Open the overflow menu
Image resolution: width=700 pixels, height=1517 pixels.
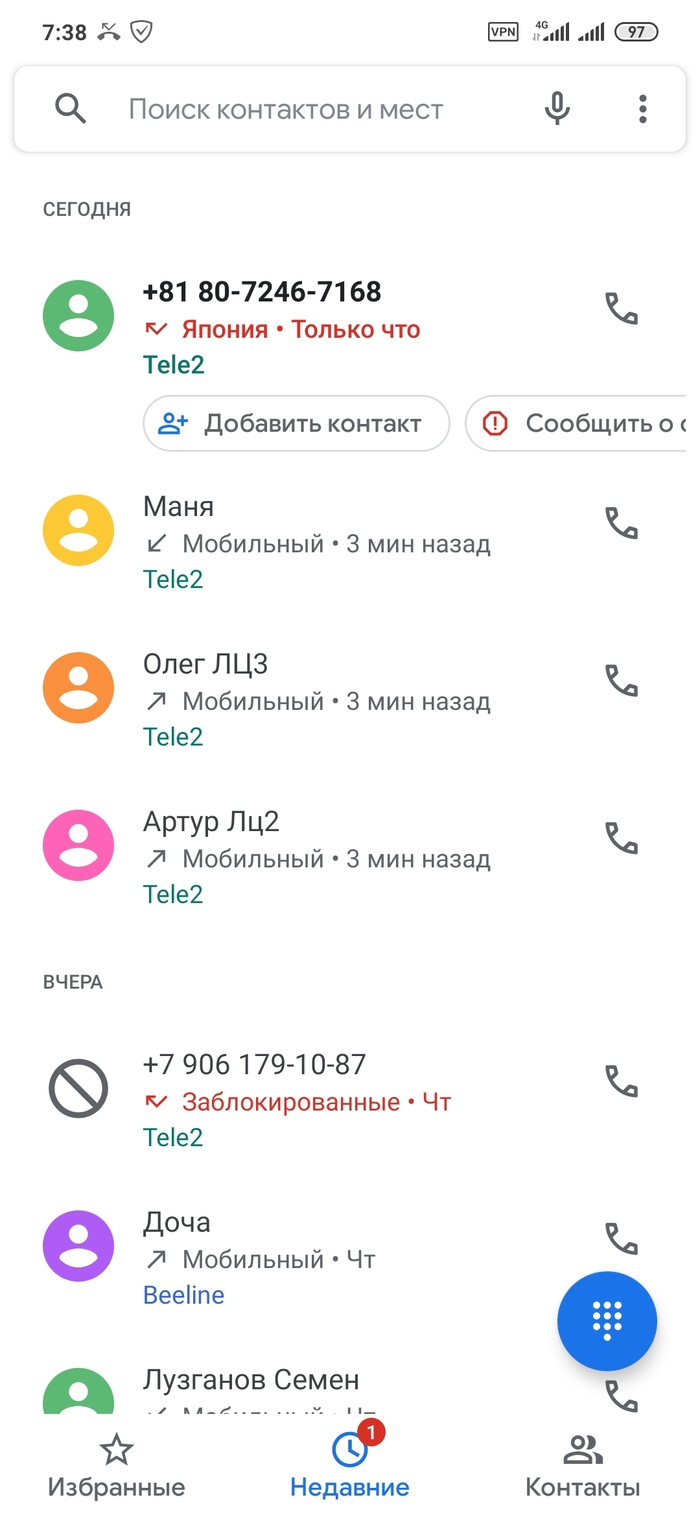(643, 109)
